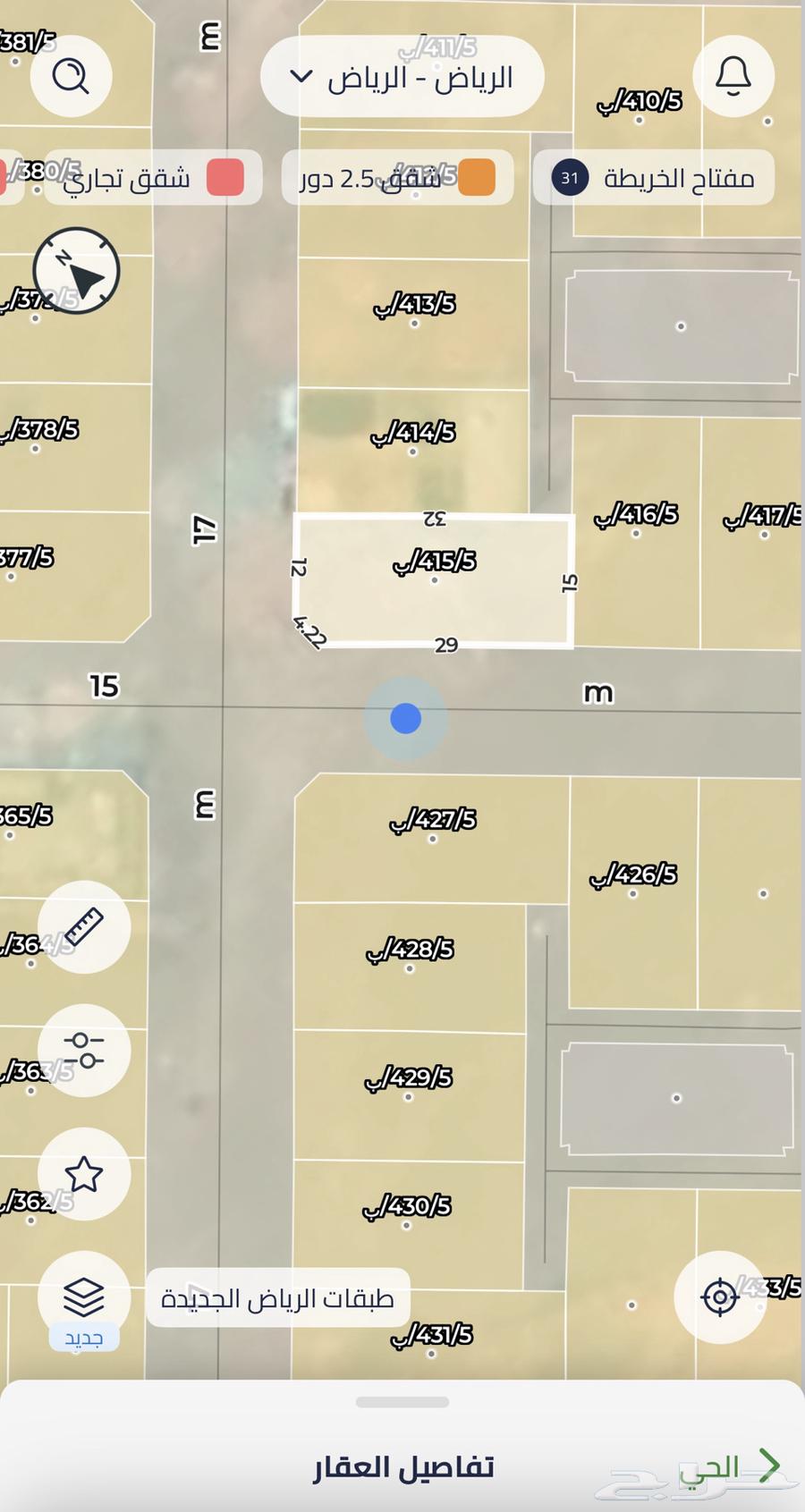
Task: Open notifications via the bell icon
Action: tap(734, 77)
